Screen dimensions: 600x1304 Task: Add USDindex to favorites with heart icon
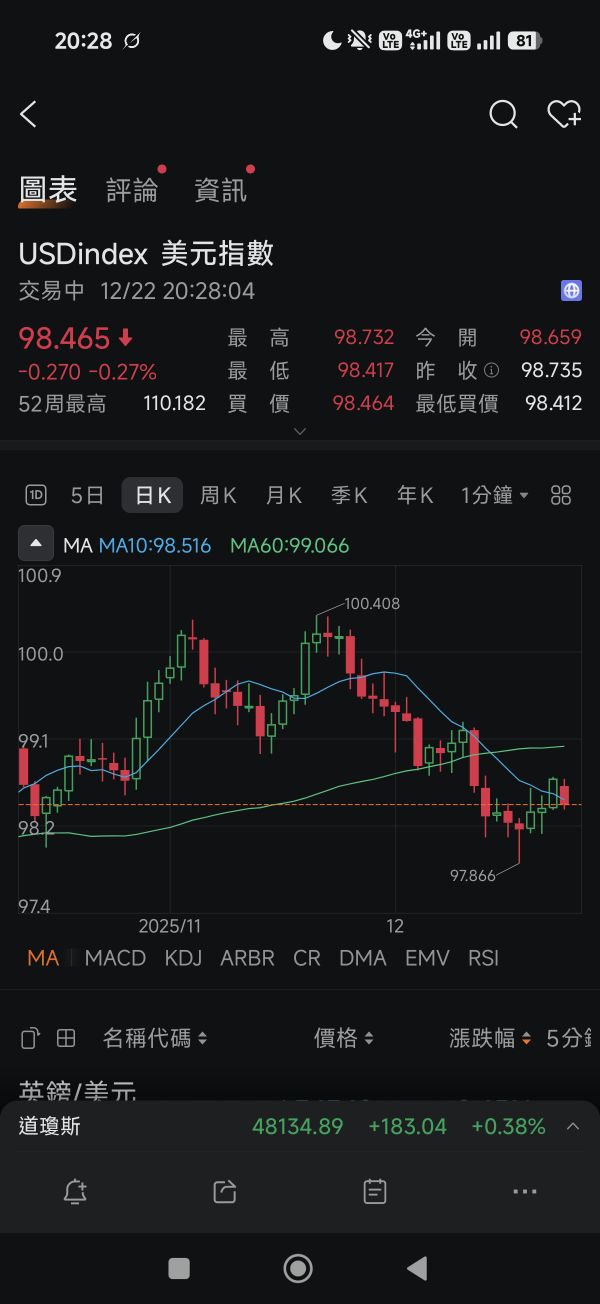(x=564, y=115)
